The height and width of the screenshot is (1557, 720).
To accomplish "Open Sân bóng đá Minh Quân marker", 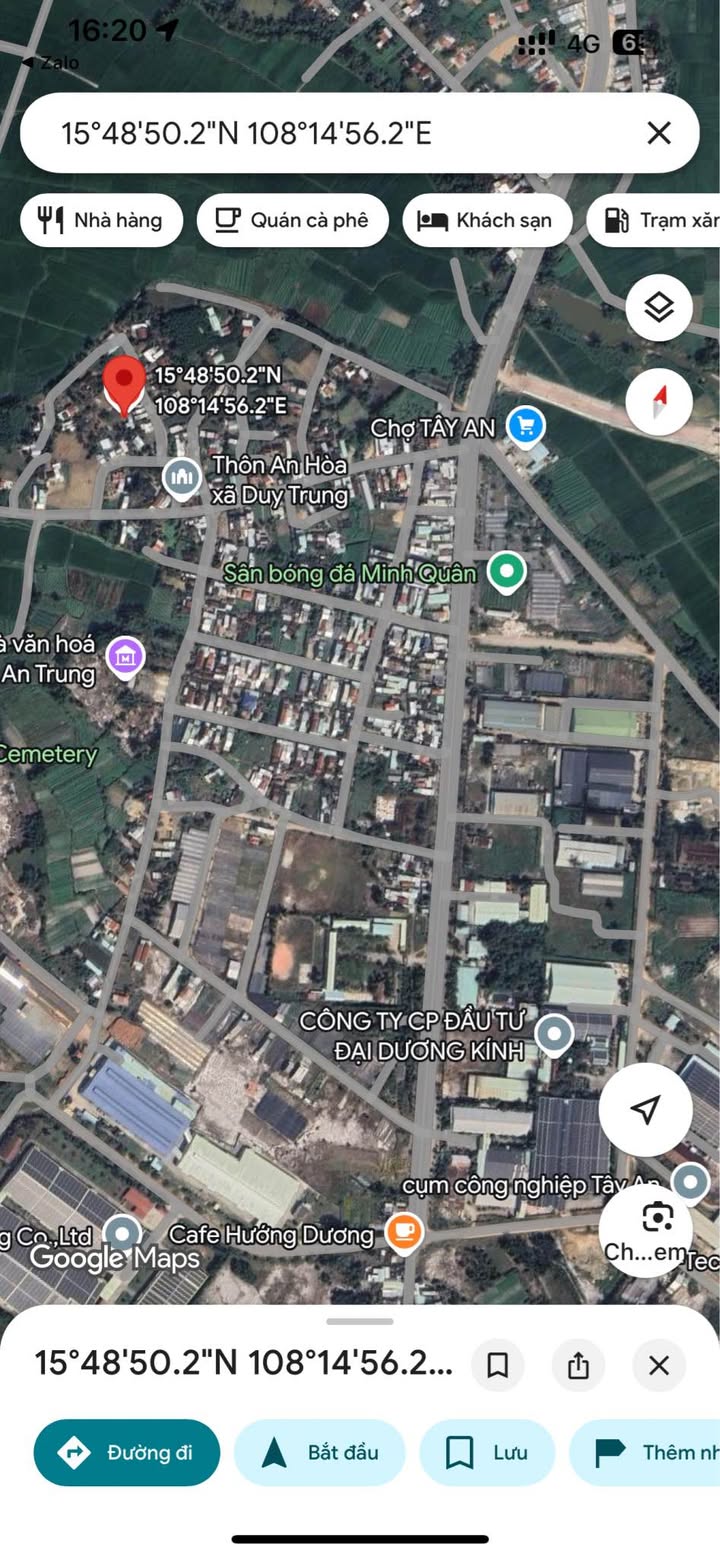I will tap(507, 572).
